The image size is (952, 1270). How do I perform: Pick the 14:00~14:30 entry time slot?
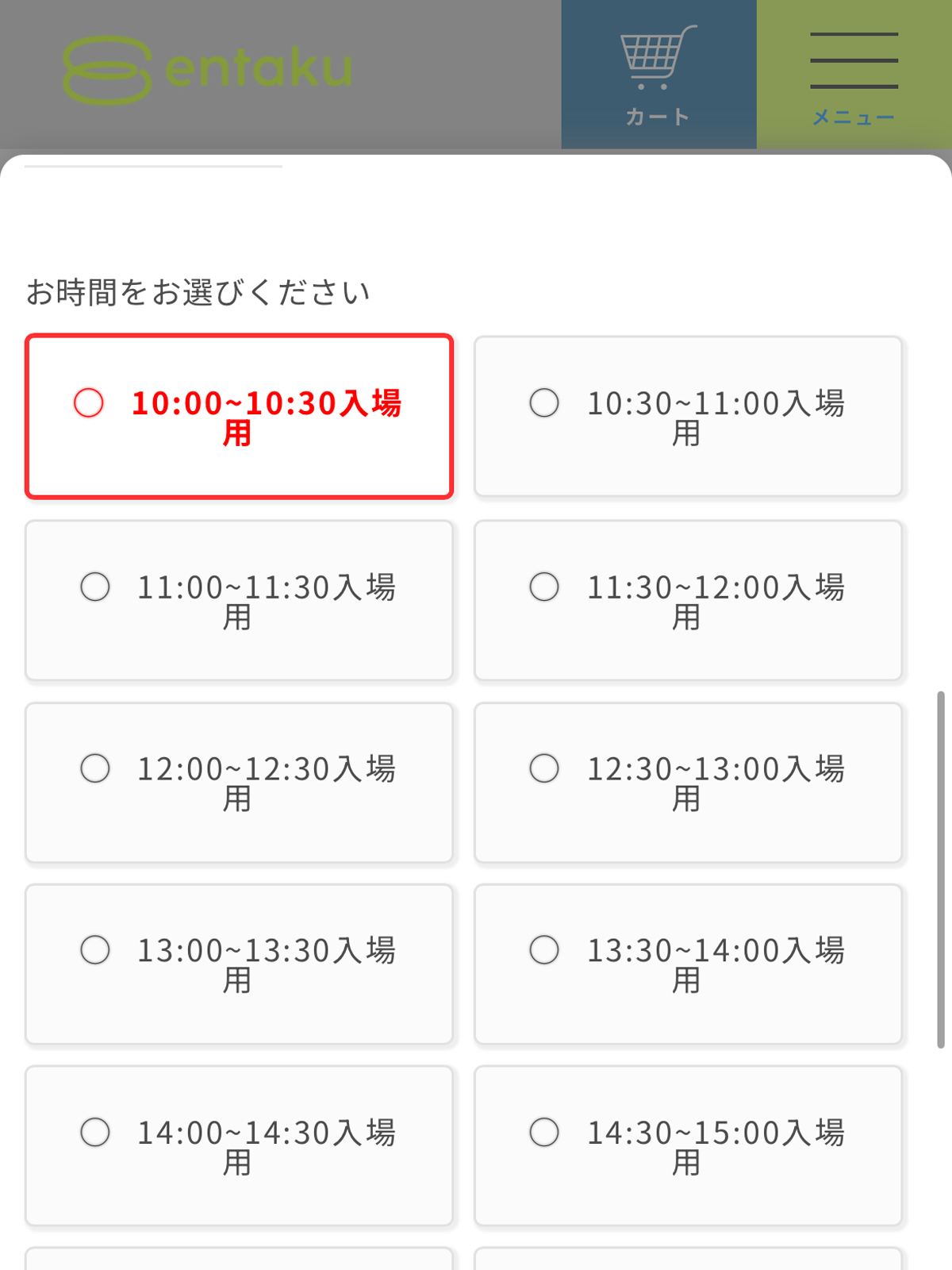click(x=239, y=1145)
